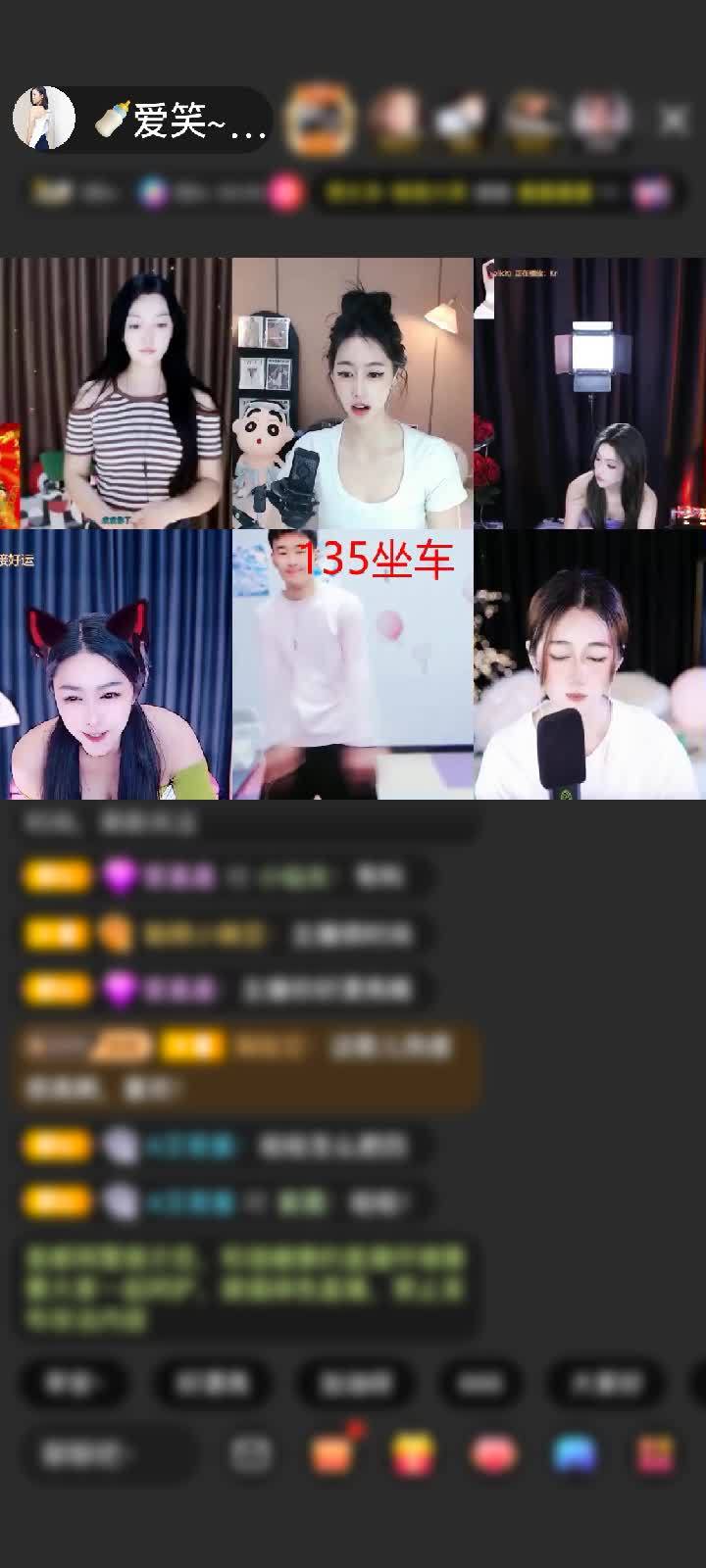Open the pink gift box icon
The image size is (706, 1568).
tap(655, 1454)
